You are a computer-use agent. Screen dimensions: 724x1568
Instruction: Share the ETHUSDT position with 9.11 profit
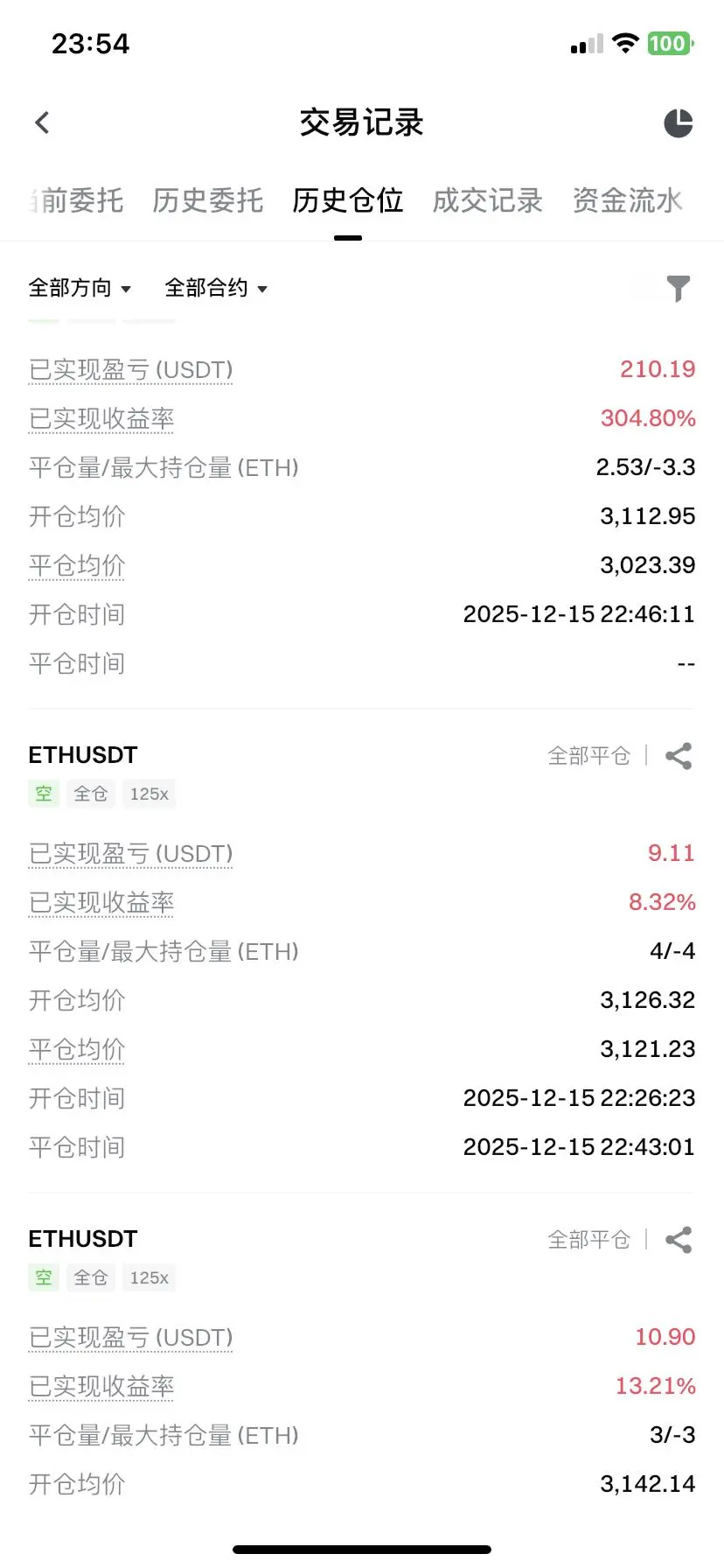coord(679,756)
